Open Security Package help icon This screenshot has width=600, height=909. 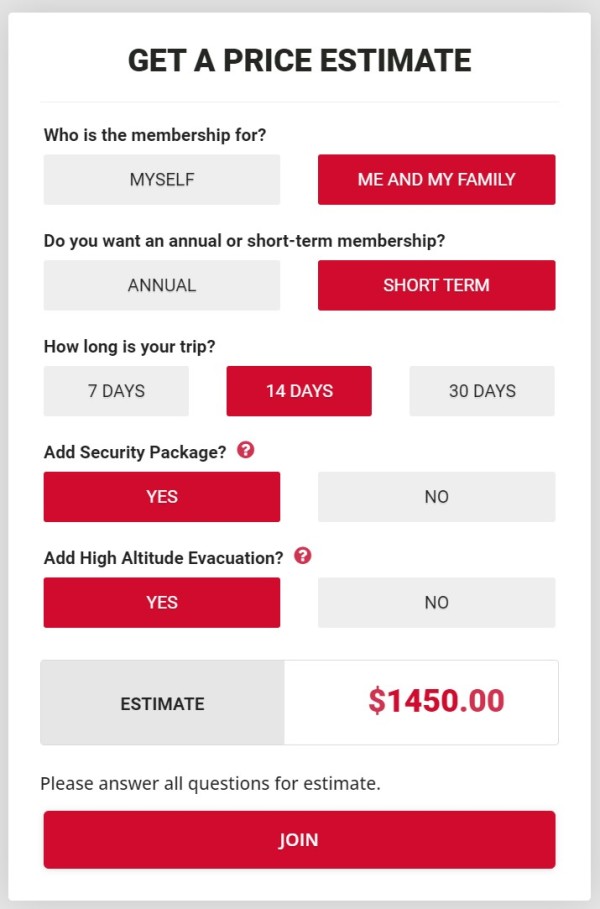coord(246,450)
